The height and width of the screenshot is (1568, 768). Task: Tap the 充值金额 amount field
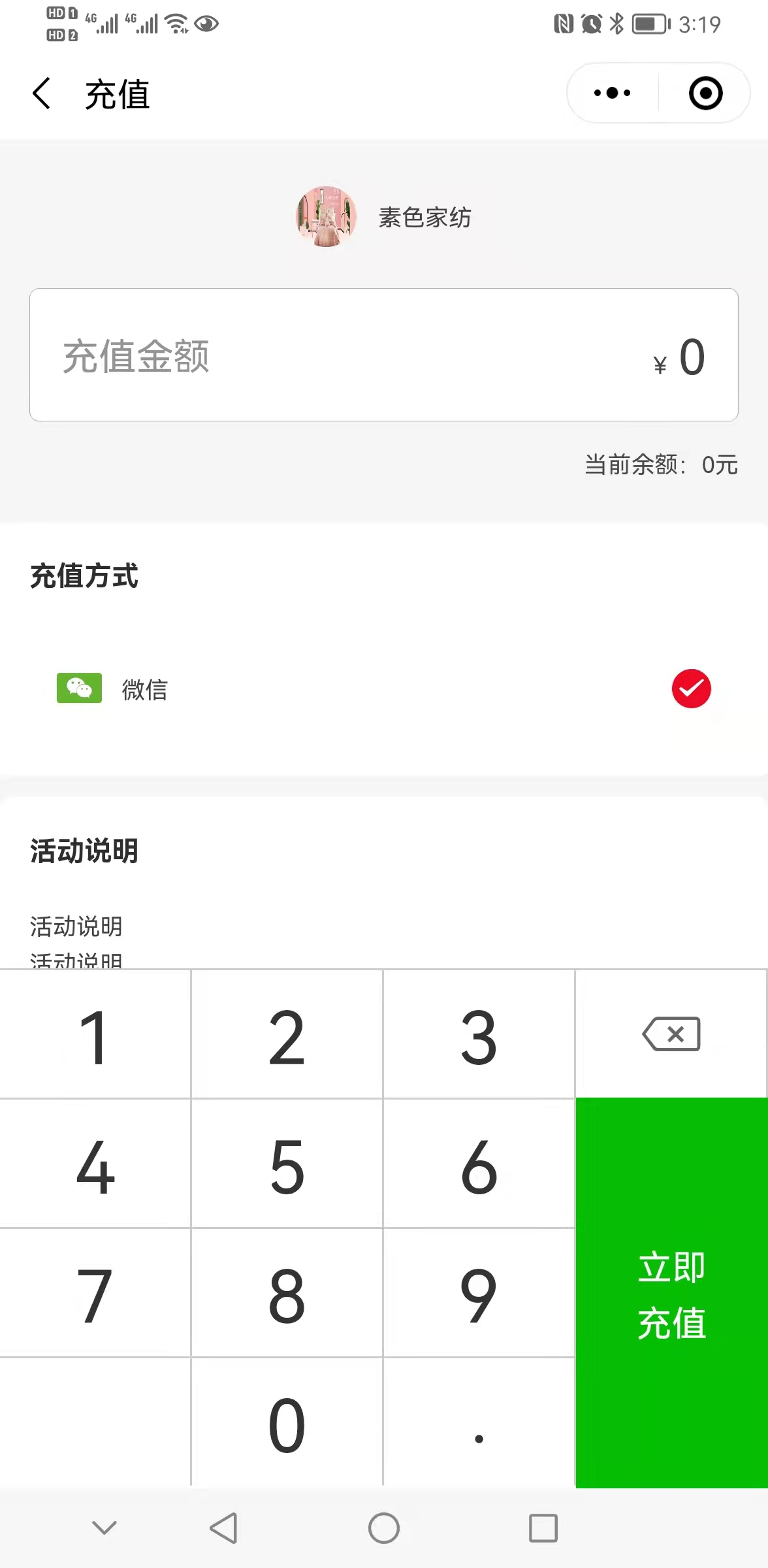pos(384,355)
